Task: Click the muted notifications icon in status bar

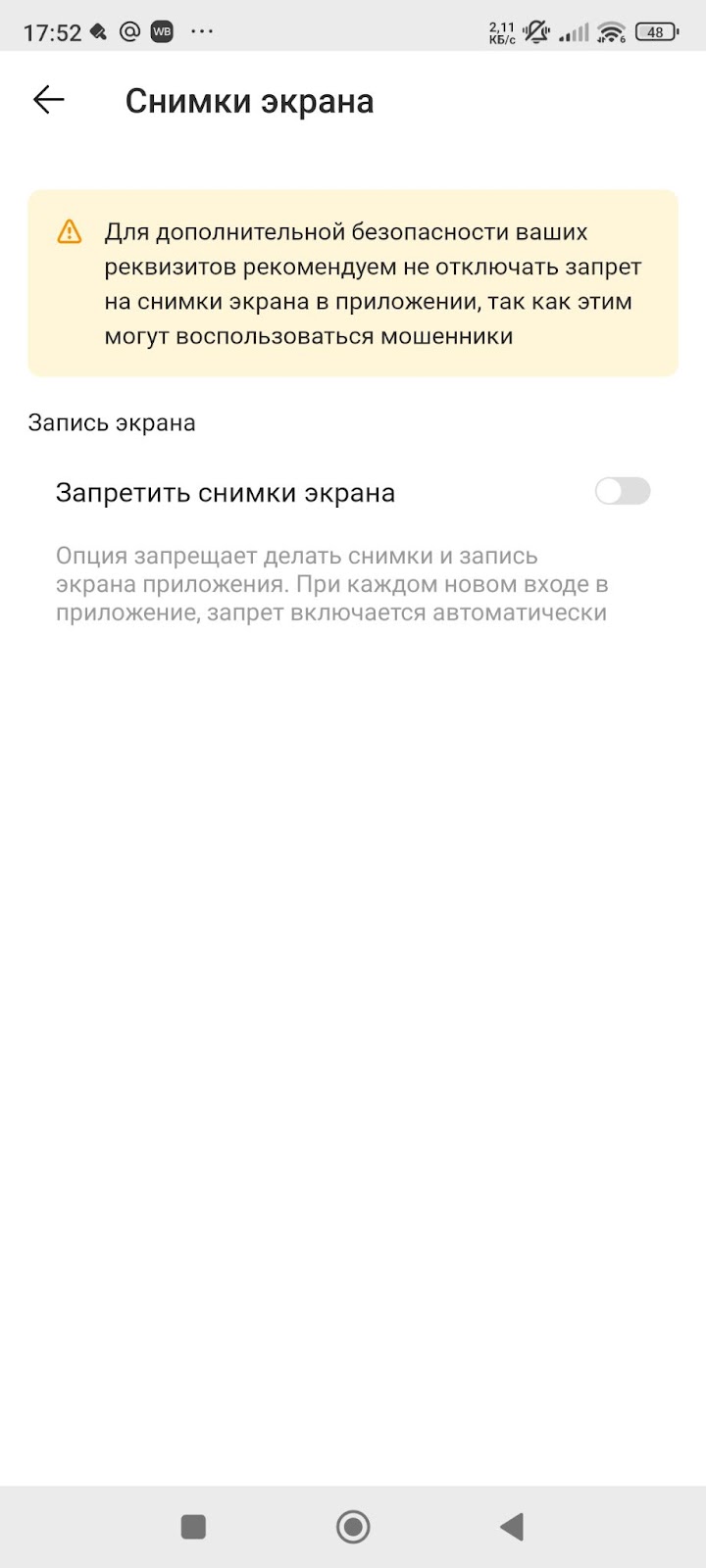Action: pyautogui.click(x=536, y=30)
